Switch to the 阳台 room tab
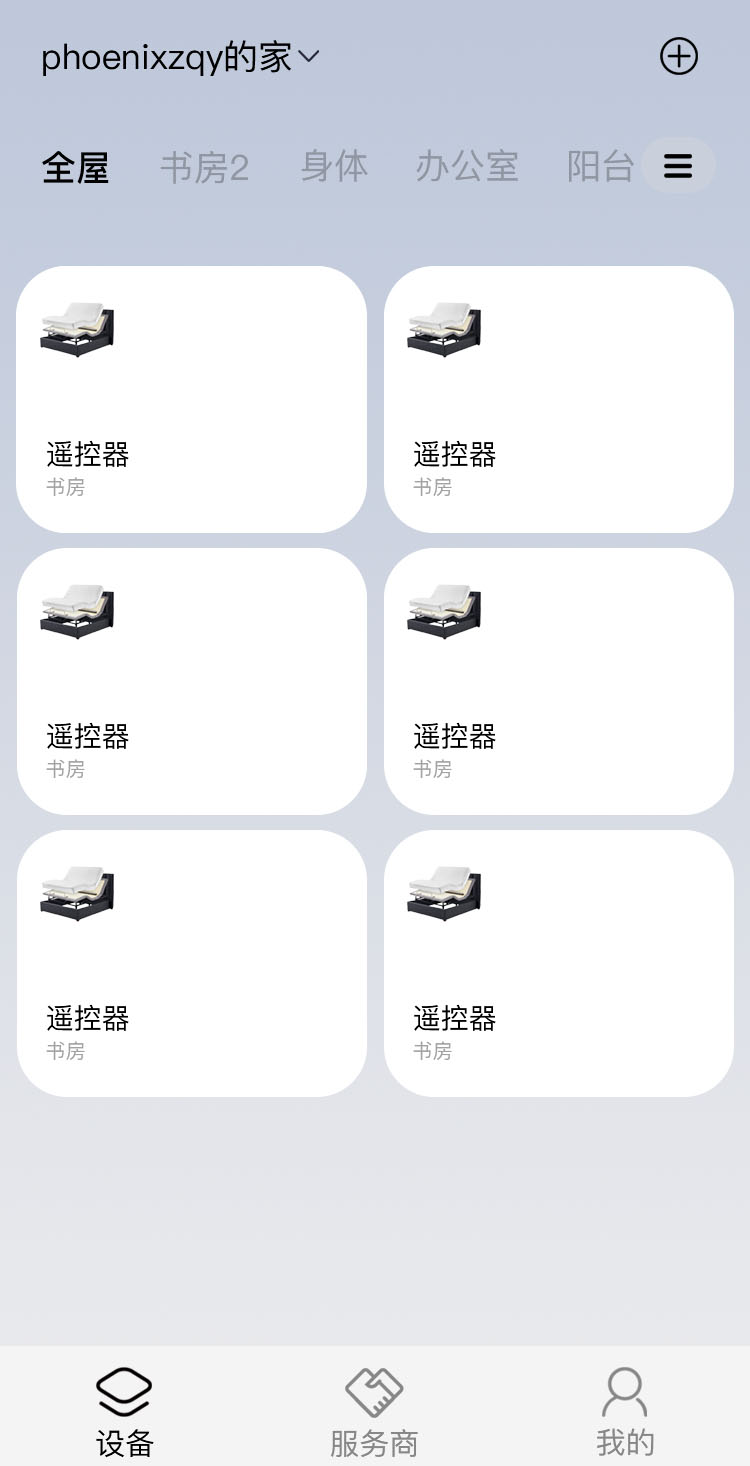750x1466 pixels. [x=600, y=167]
